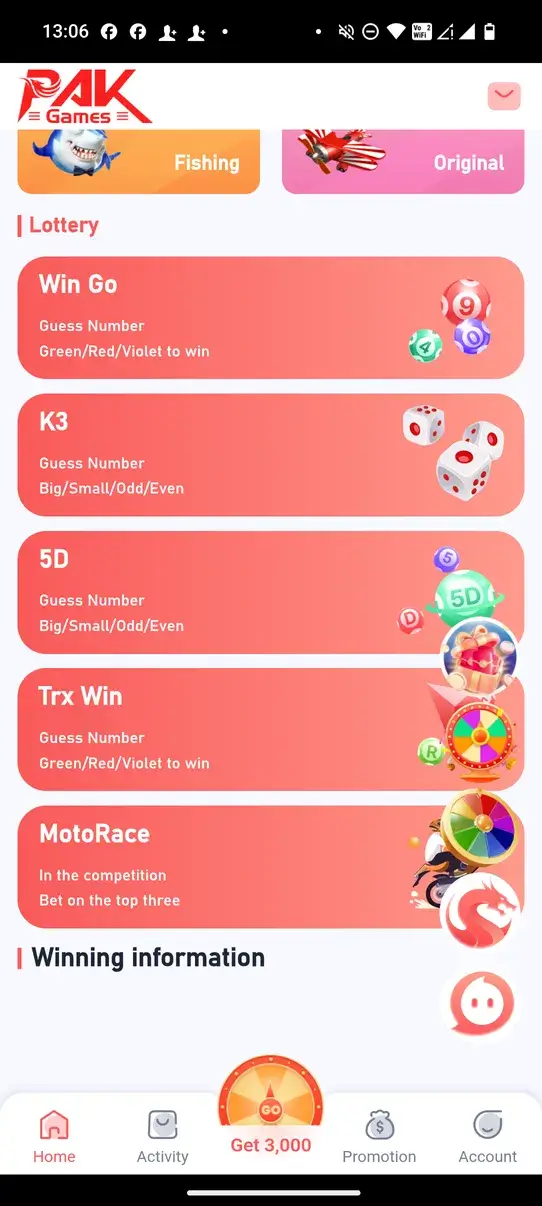Open the Original games category

coord(403,161)
